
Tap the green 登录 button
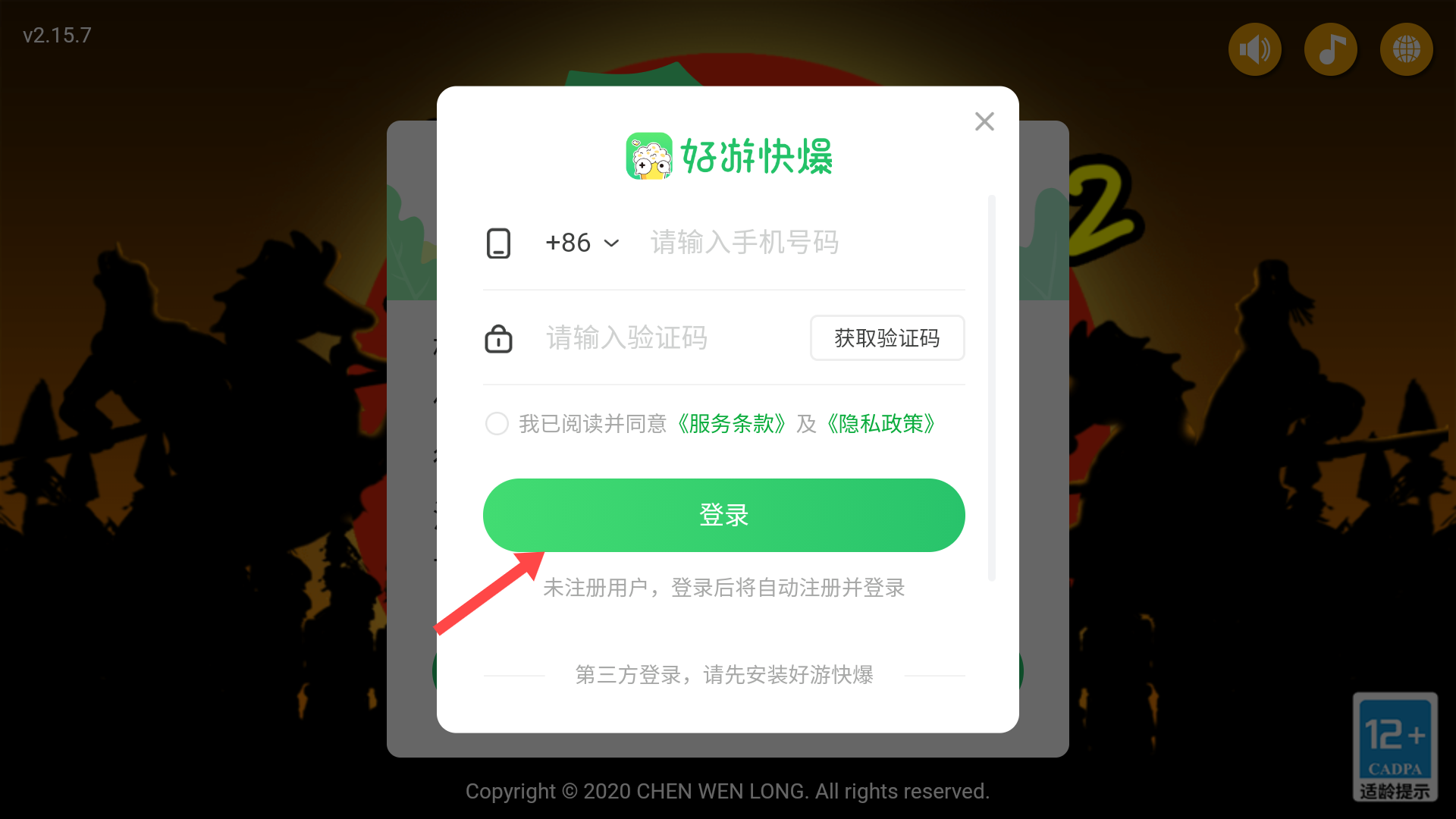[x=723, y=515]
